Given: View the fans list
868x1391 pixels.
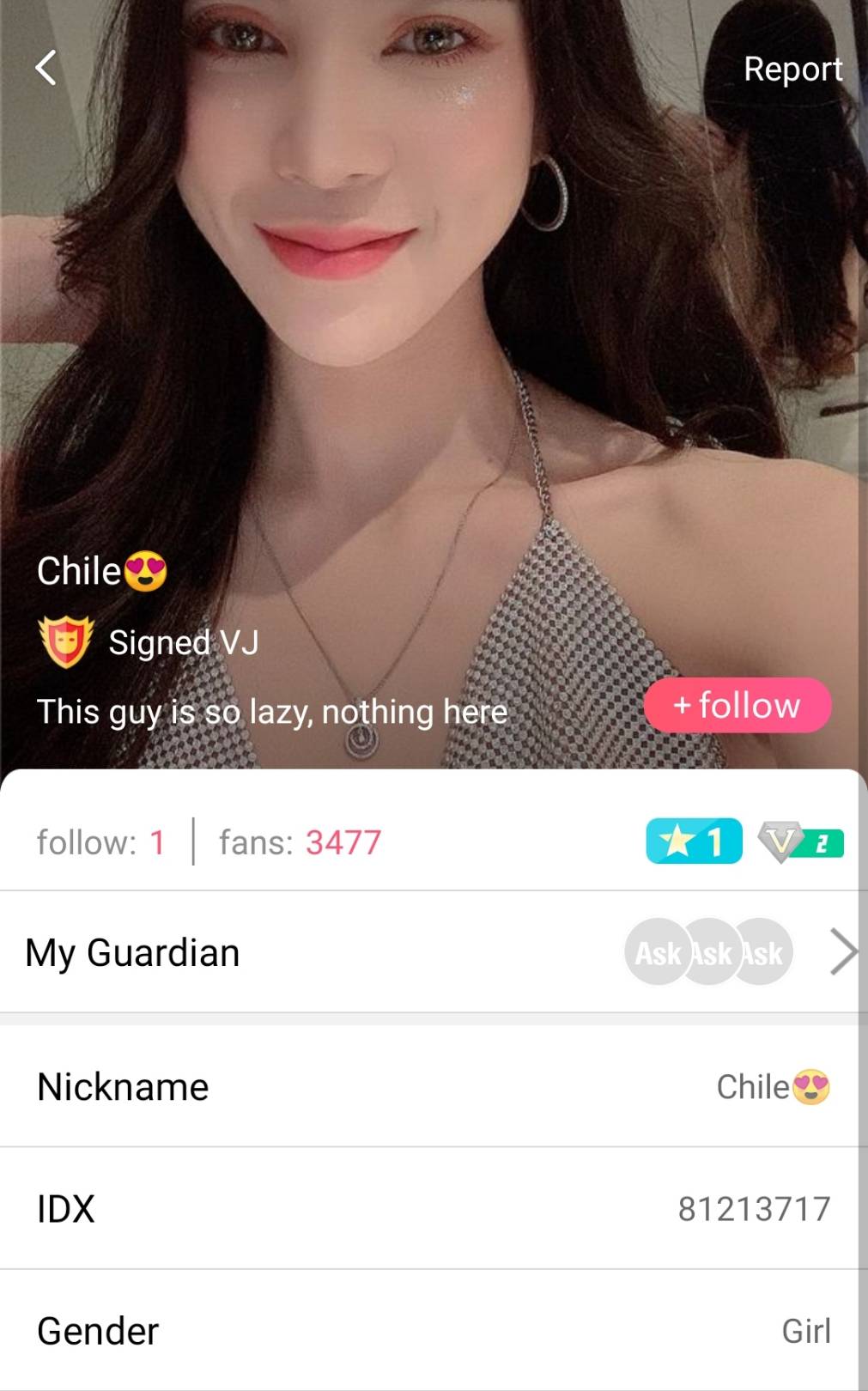Looking at the screenshot, I should pos(300,842).
